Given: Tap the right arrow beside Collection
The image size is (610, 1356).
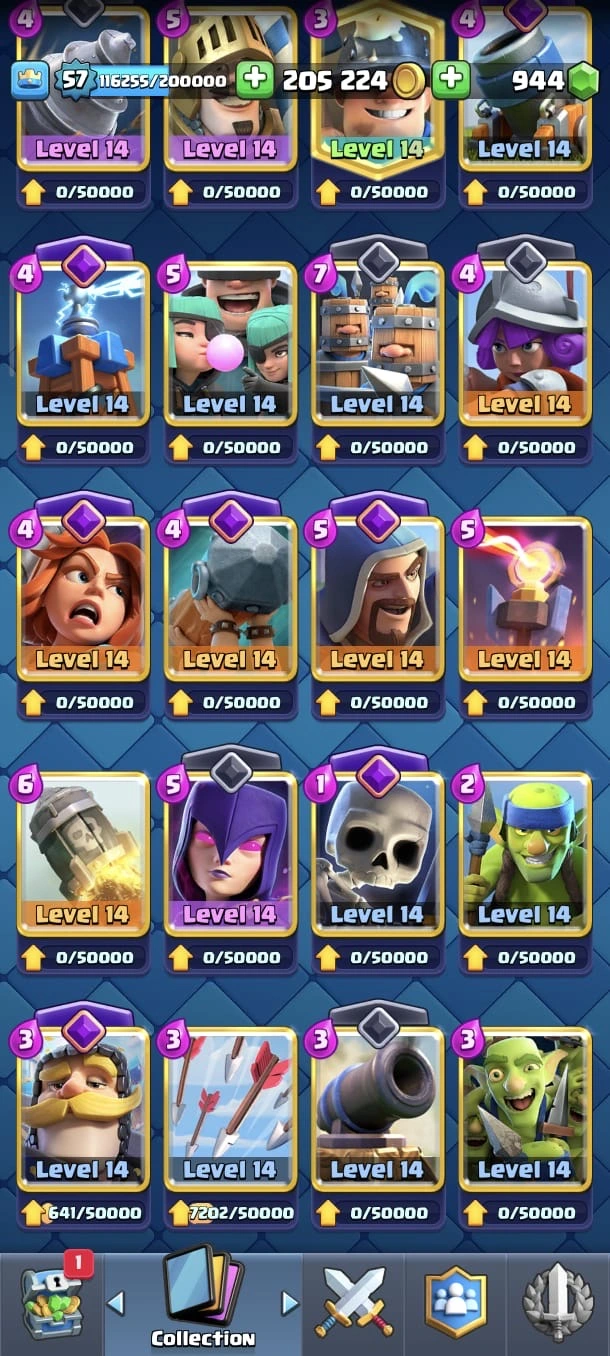Looking at the screenshot, I should point(290,1303).
